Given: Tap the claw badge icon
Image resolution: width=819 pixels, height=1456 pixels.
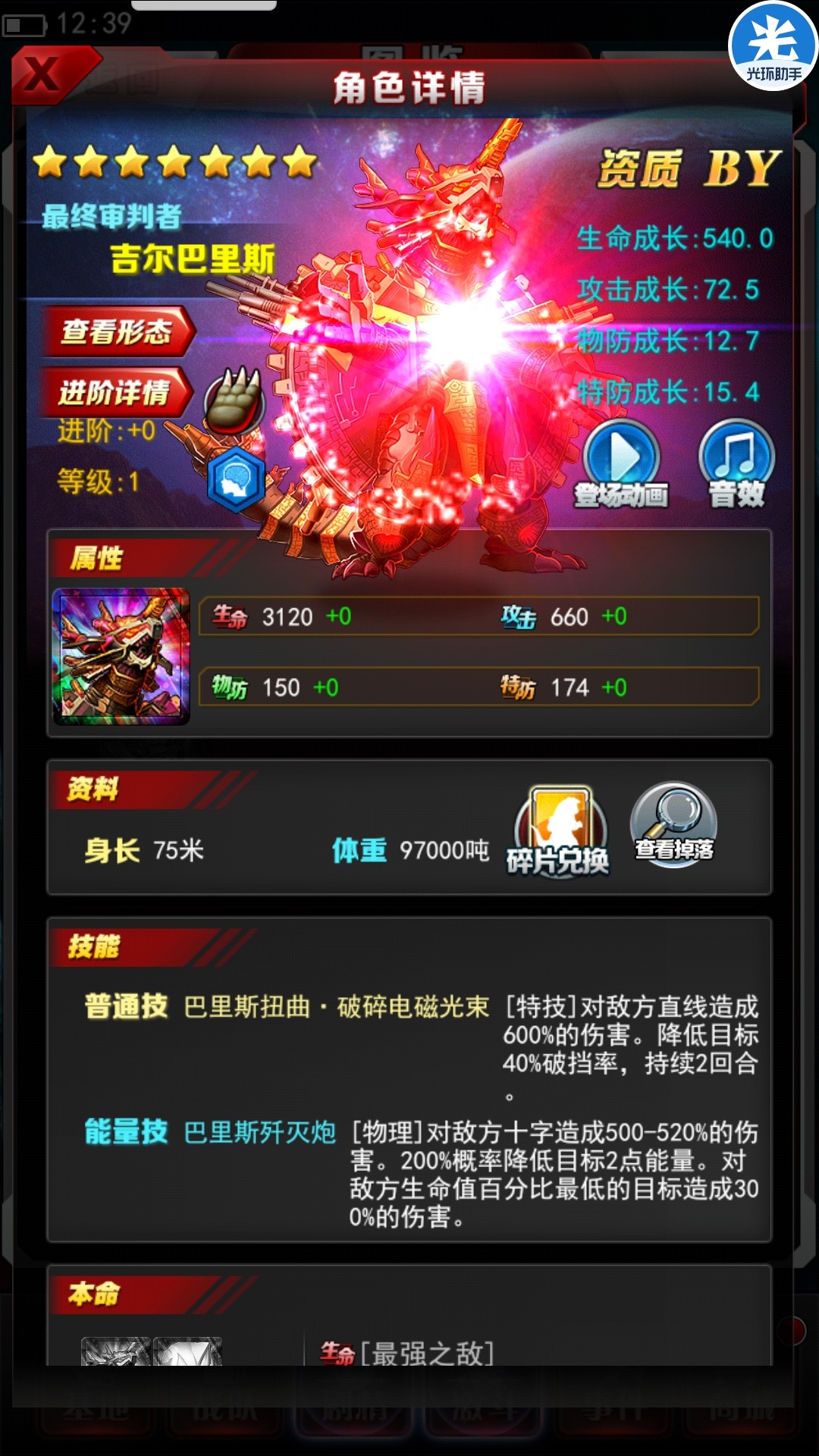Looking at the screenshot, I should click(x=235, y=400).
